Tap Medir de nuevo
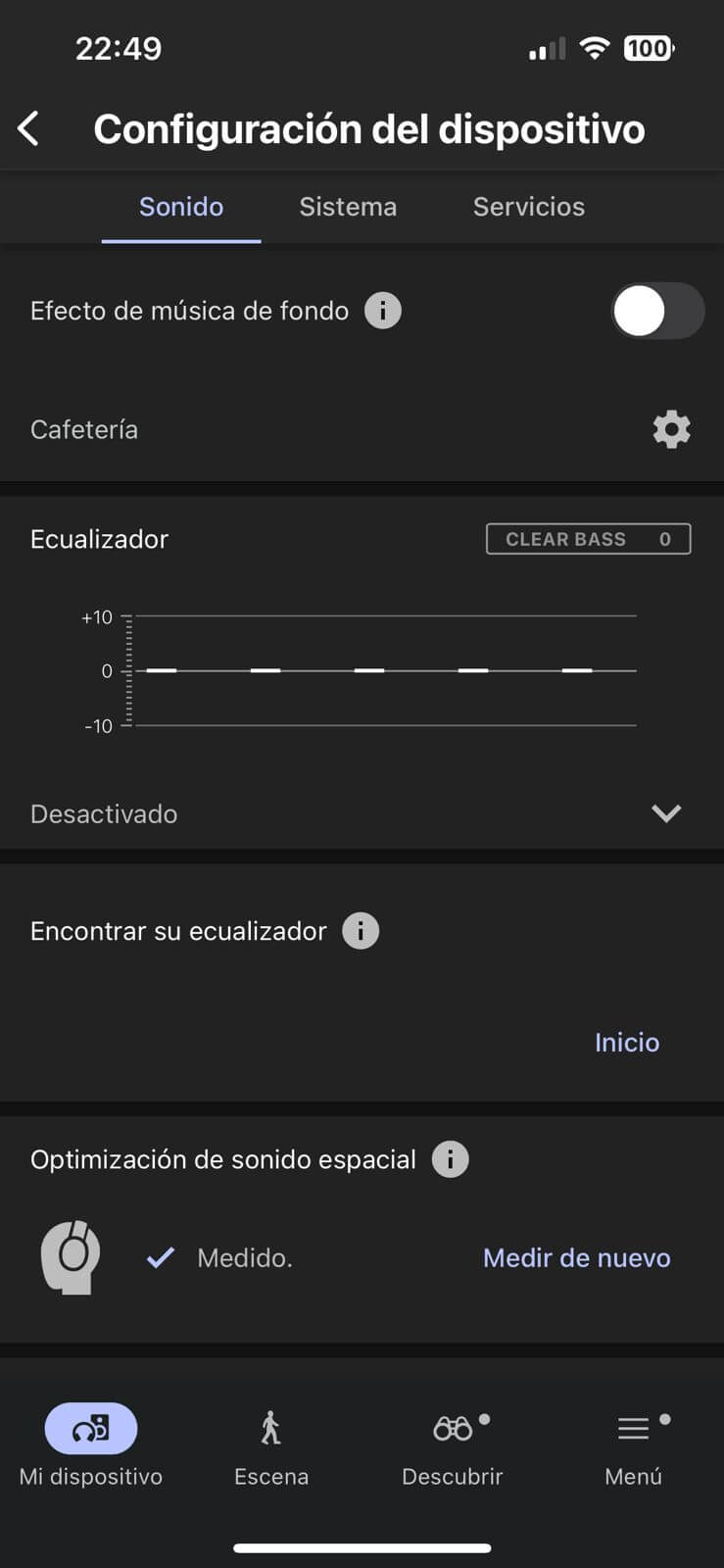The image size is (724, 1568). pos(576,1257)
